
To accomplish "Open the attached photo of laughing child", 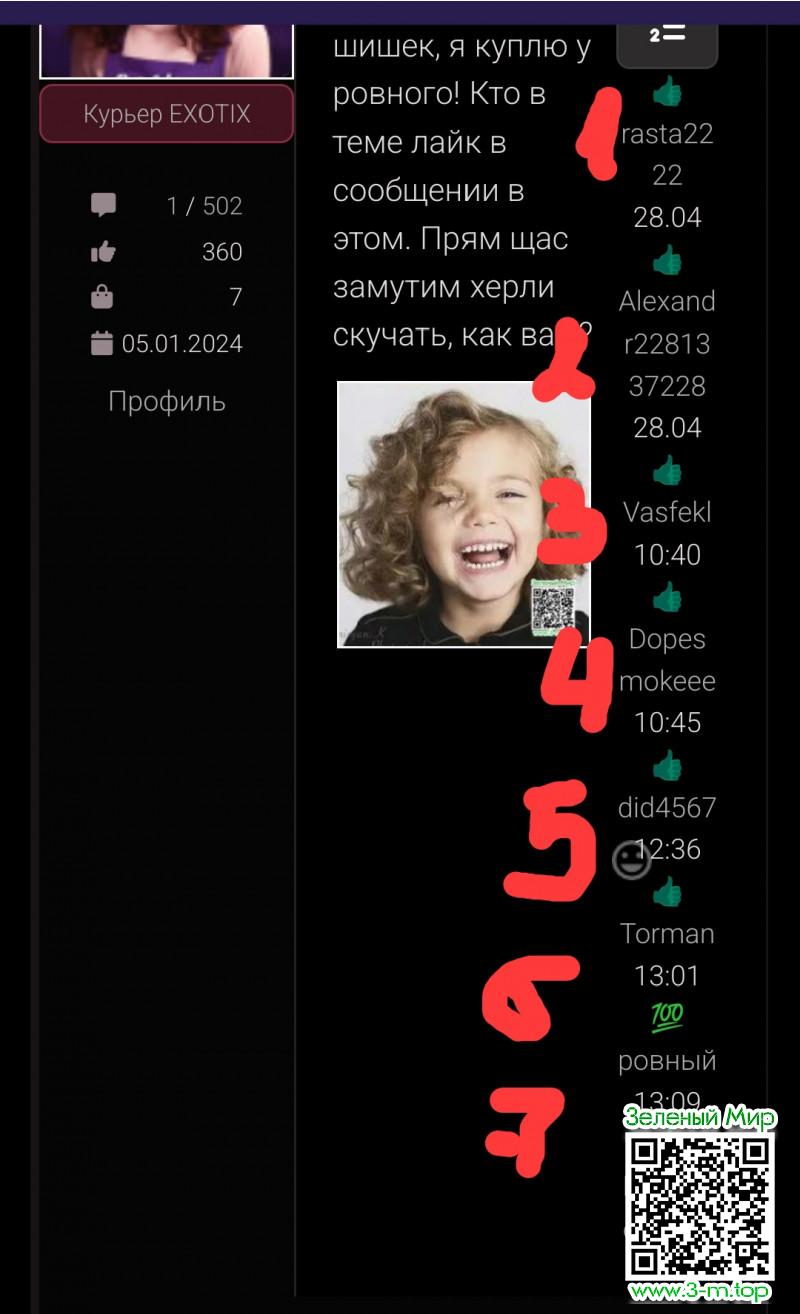I will pos(463,514).
